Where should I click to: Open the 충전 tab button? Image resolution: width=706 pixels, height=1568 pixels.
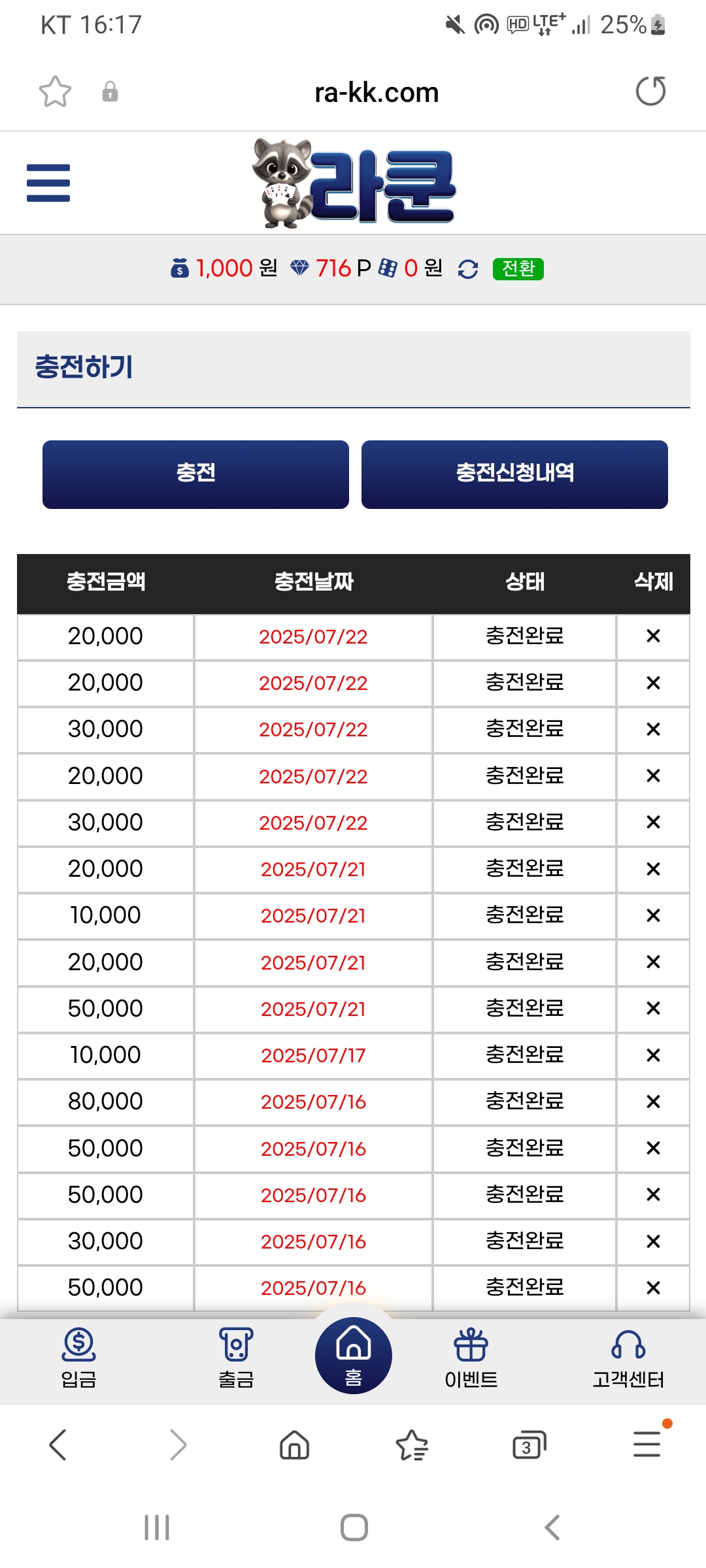(x=195, y=474)
